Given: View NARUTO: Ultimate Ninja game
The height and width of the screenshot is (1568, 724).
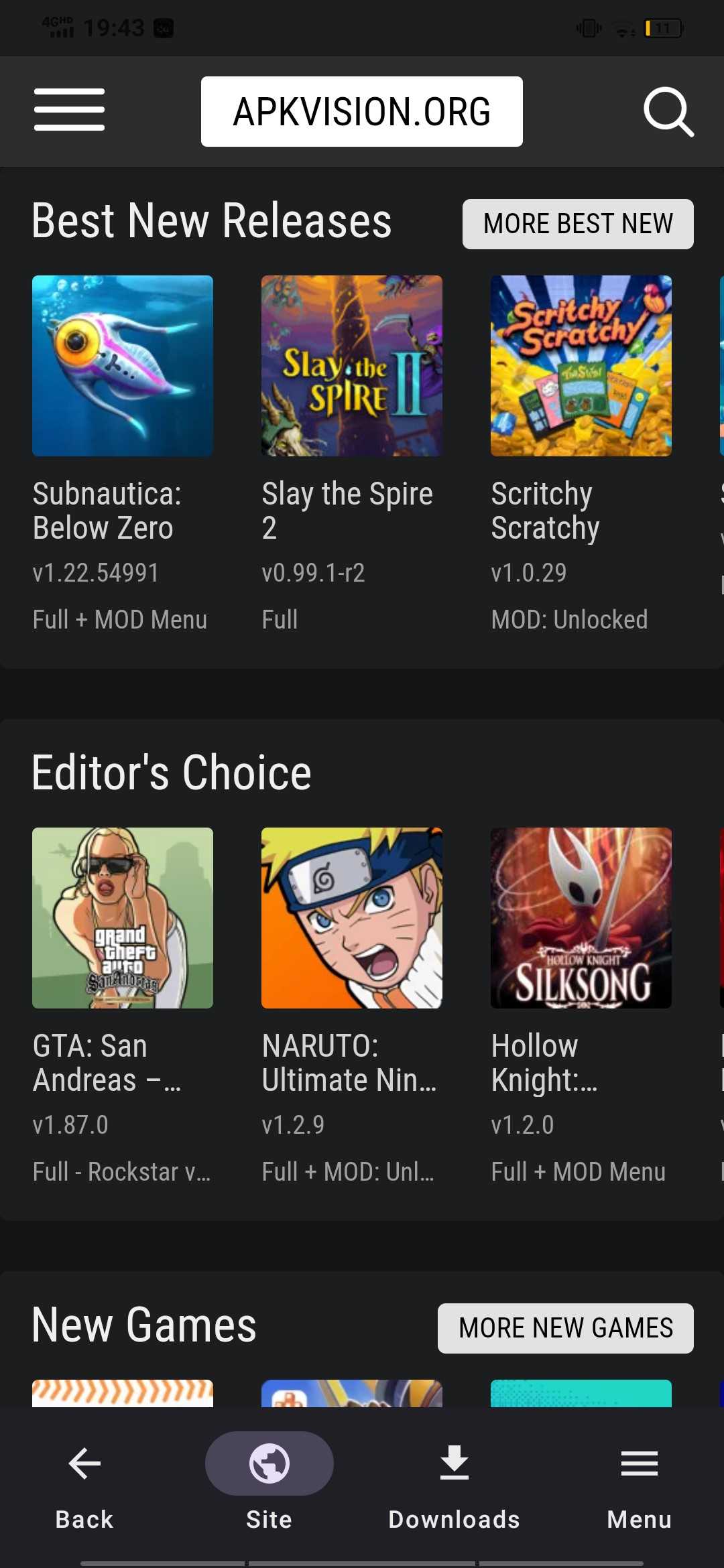Looking at the screenshot, I should click(x=352, y=918).
